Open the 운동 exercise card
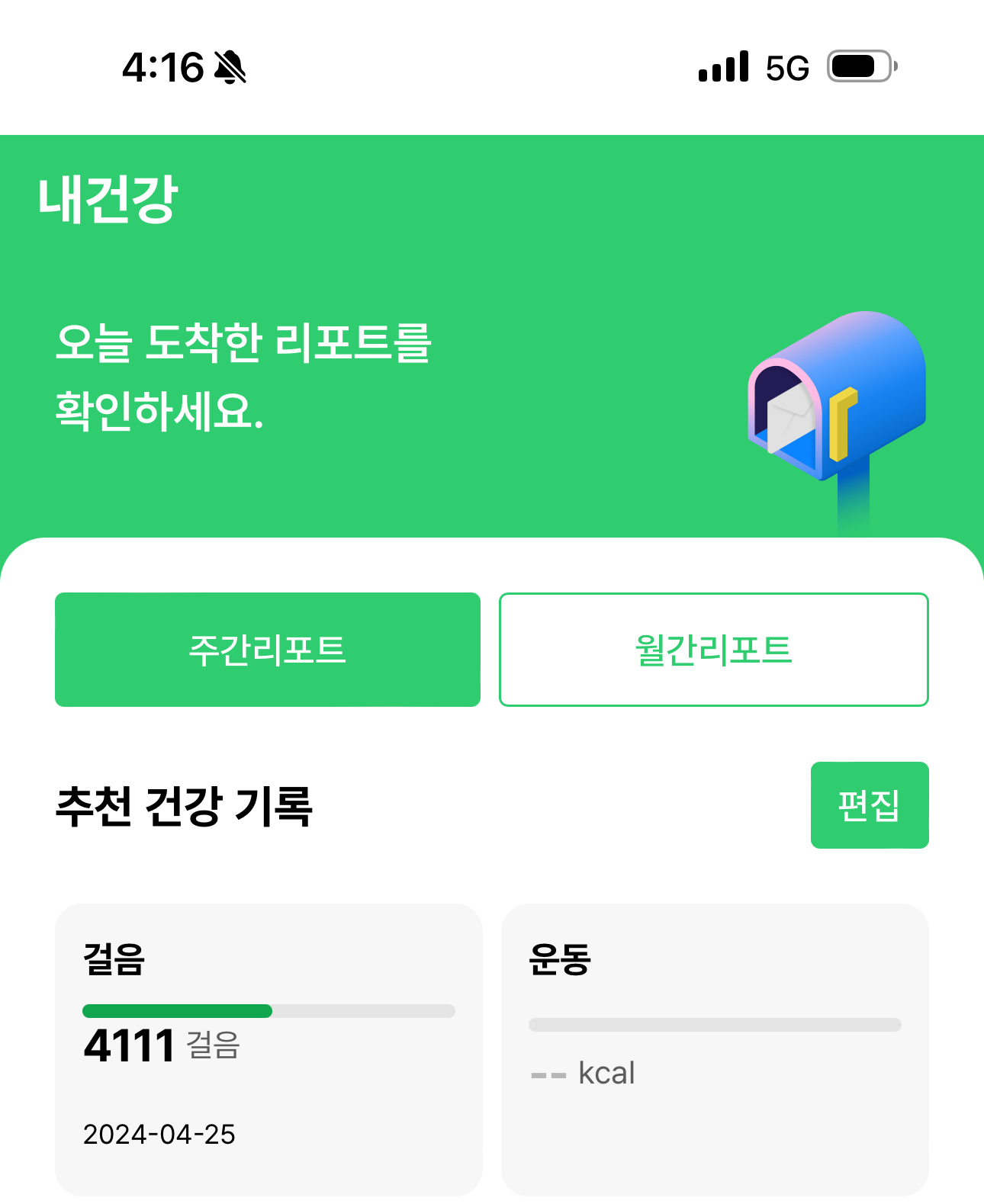This screenshot has height=1204, width=984. [714, 1048]
